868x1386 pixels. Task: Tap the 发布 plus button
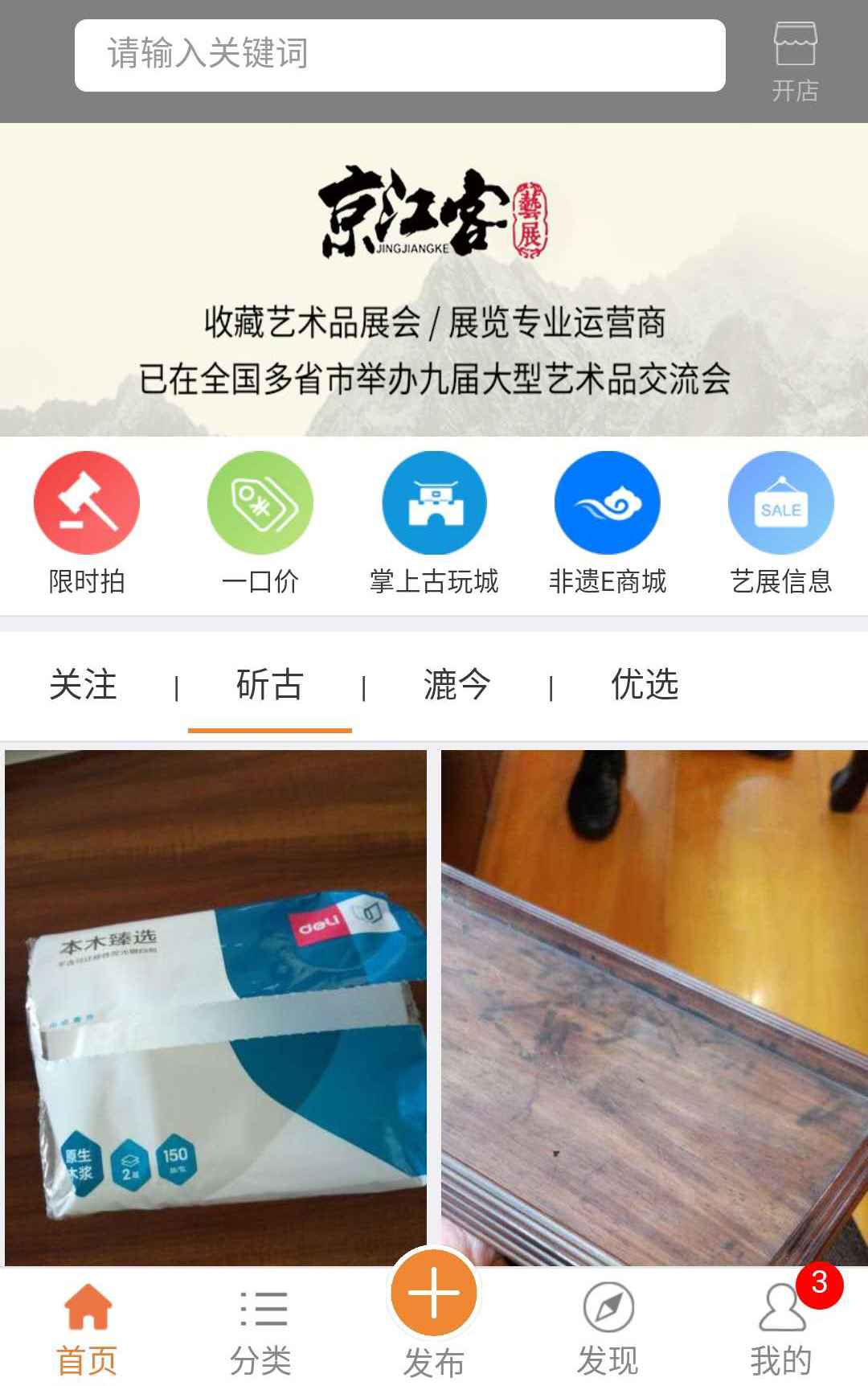(x=434, y=1294)
